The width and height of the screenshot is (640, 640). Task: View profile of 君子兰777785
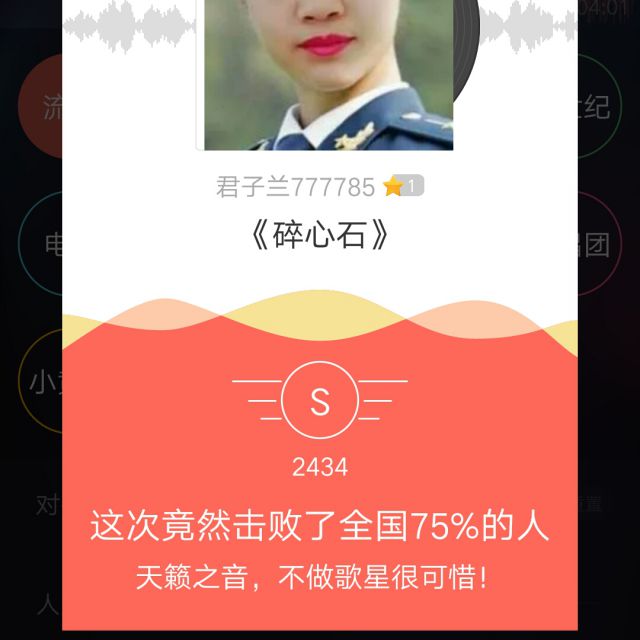point(295,187)
